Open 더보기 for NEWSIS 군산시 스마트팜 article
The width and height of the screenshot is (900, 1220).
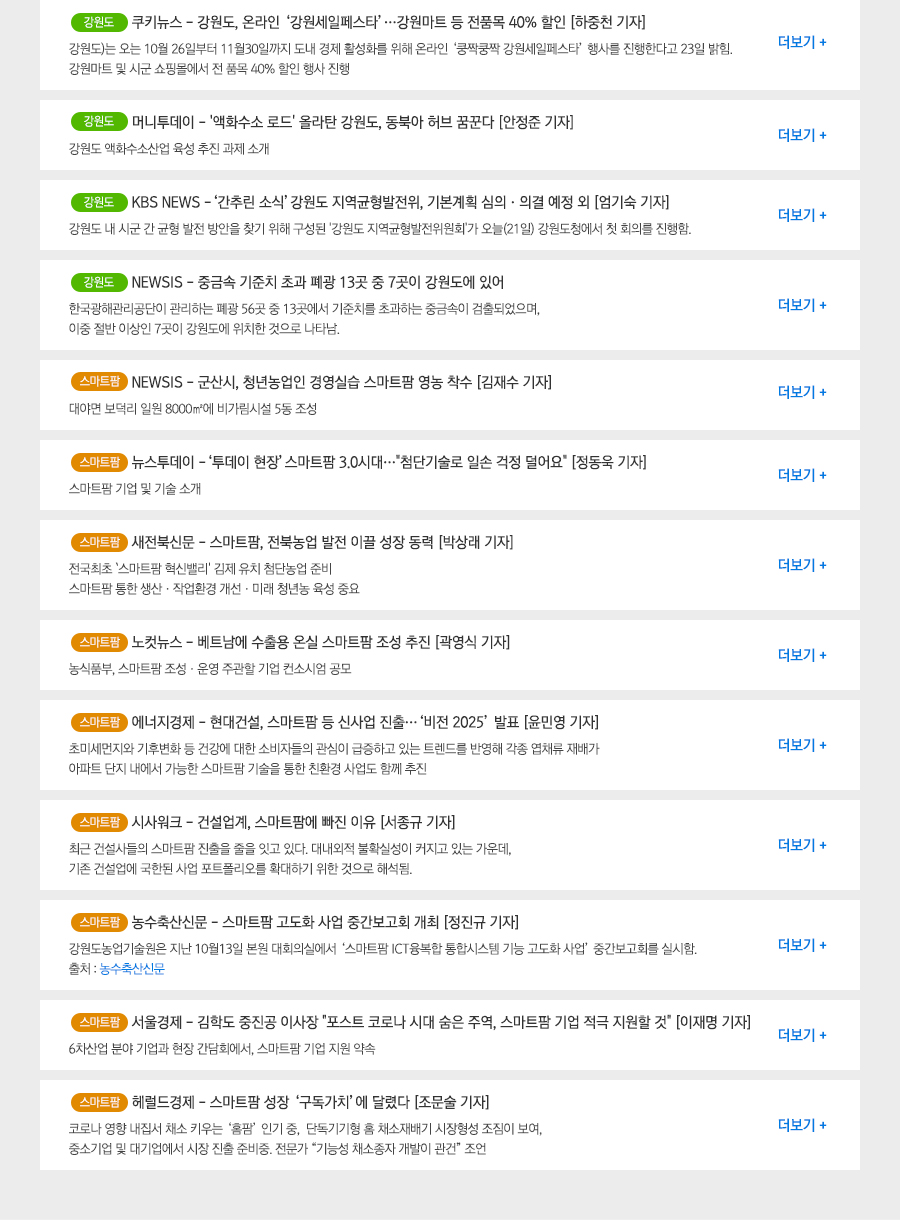(x=802, y=392)
